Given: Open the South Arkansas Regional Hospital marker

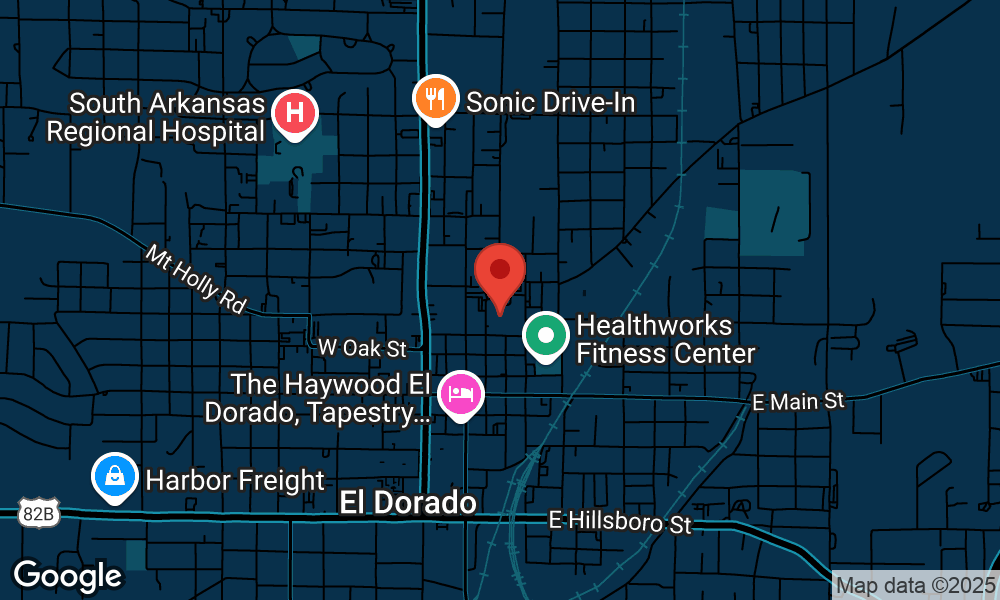Looking at the screenshot, I should [x=295, y=112].
